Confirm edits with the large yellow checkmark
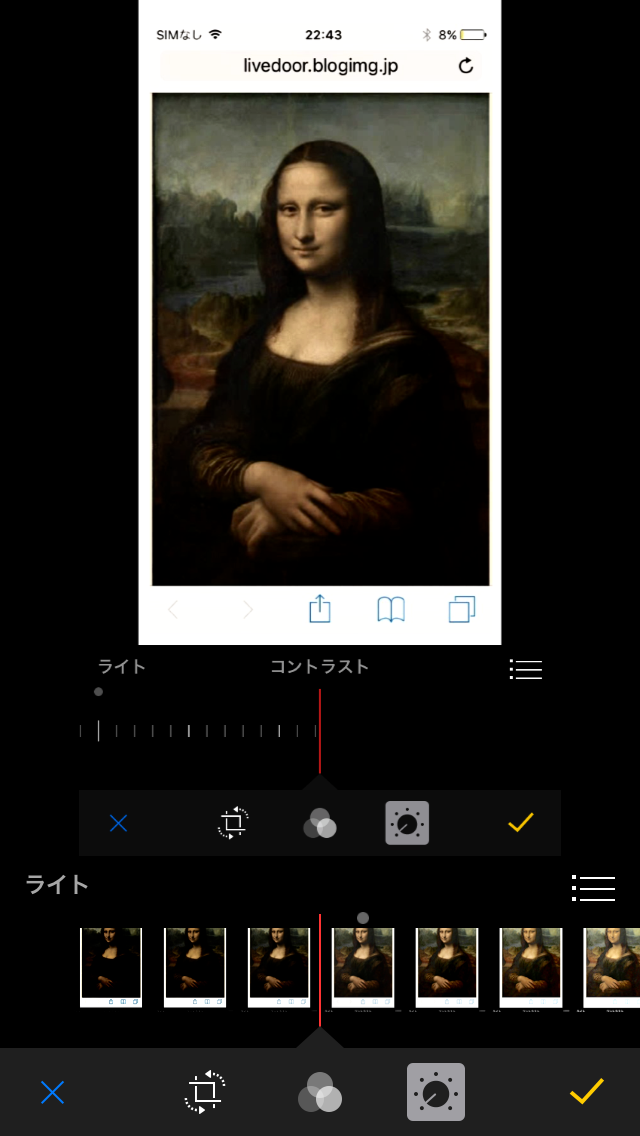The height and width of the screenshot is (1136, 640). pos(587,1091)
